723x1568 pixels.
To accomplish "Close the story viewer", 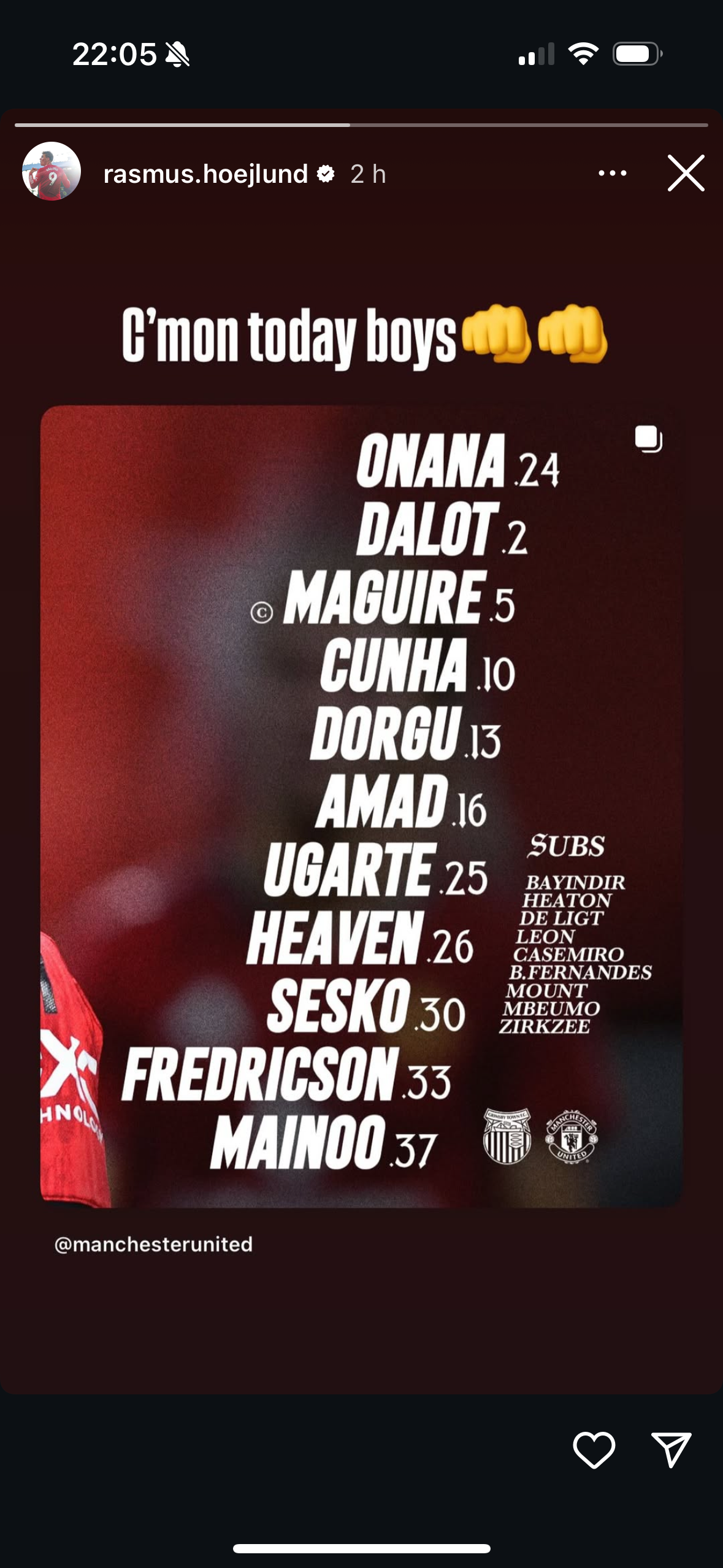I will 686,173.
